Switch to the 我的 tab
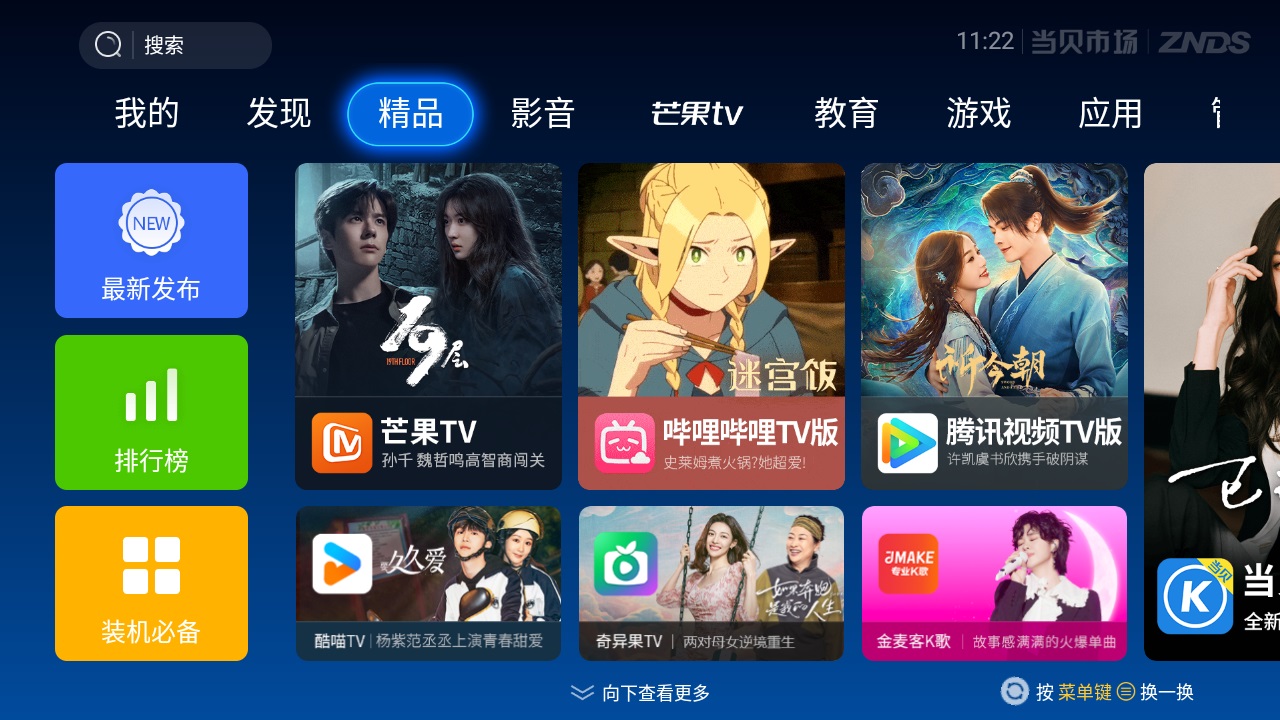Image resolution: width=1280 pixels, height=720 pixels. tap(147, 114)
